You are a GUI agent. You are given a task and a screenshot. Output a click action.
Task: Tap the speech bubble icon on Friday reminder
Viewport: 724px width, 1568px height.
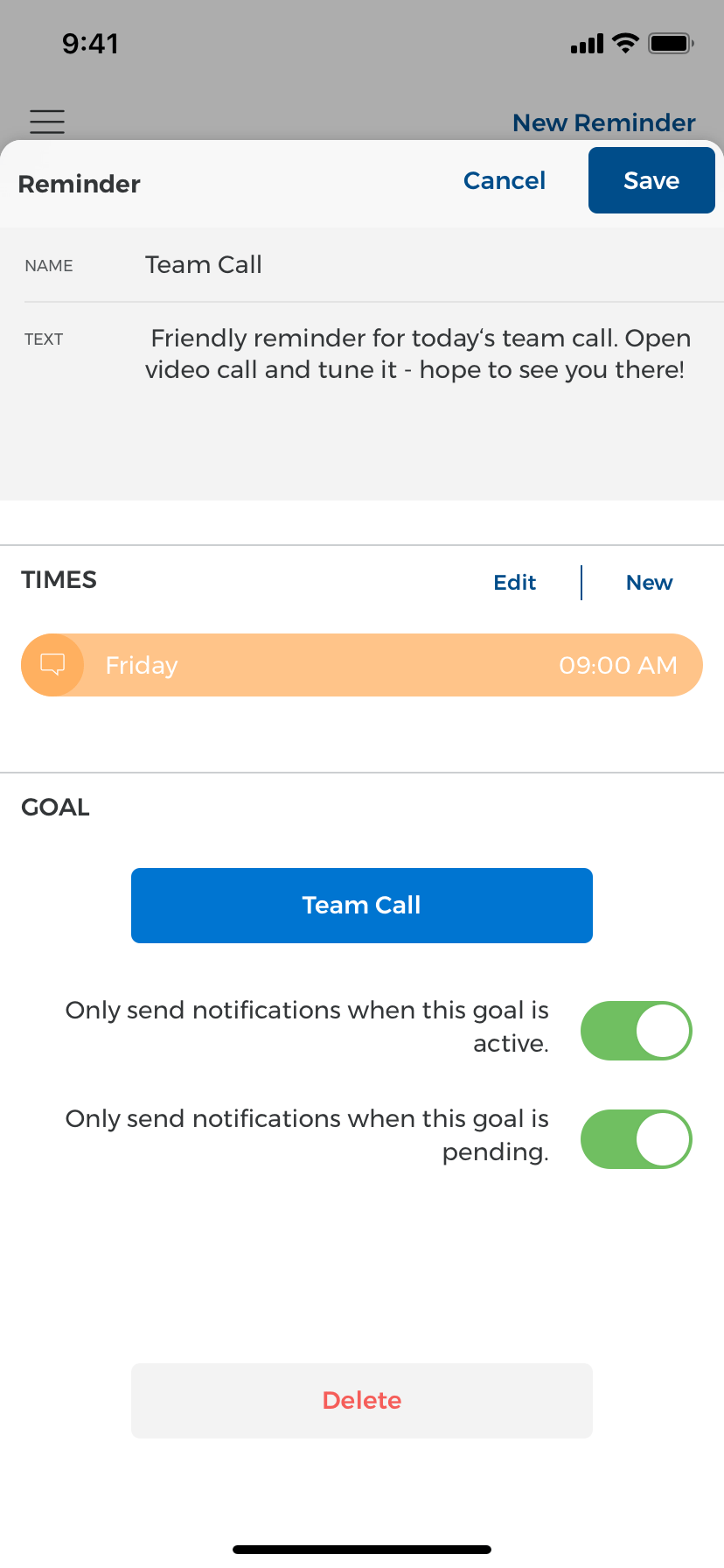pos(52,665)
